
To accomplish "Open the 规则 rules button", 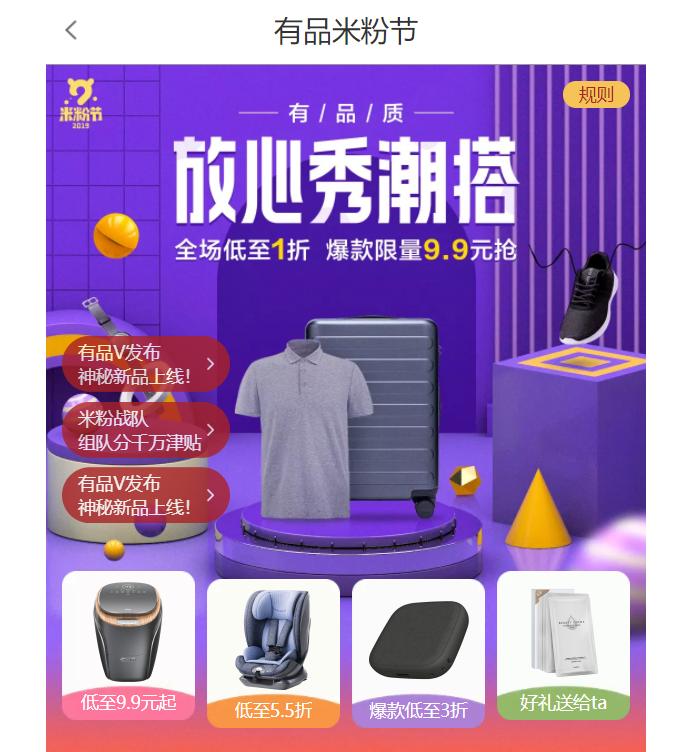I will (x=596, y=95).
